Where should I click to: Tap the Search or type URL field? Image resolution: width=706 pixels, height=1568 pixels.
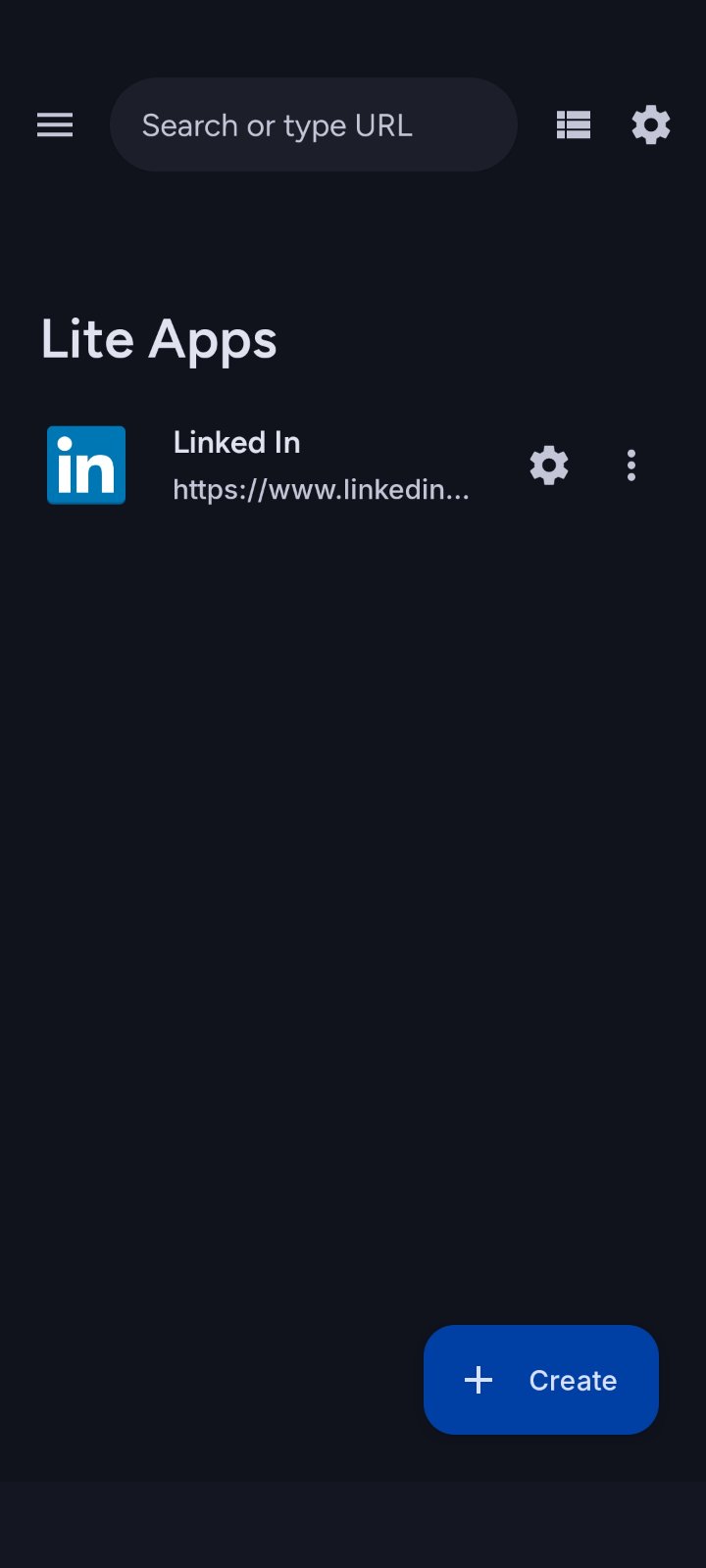click(x=314, y=125)
